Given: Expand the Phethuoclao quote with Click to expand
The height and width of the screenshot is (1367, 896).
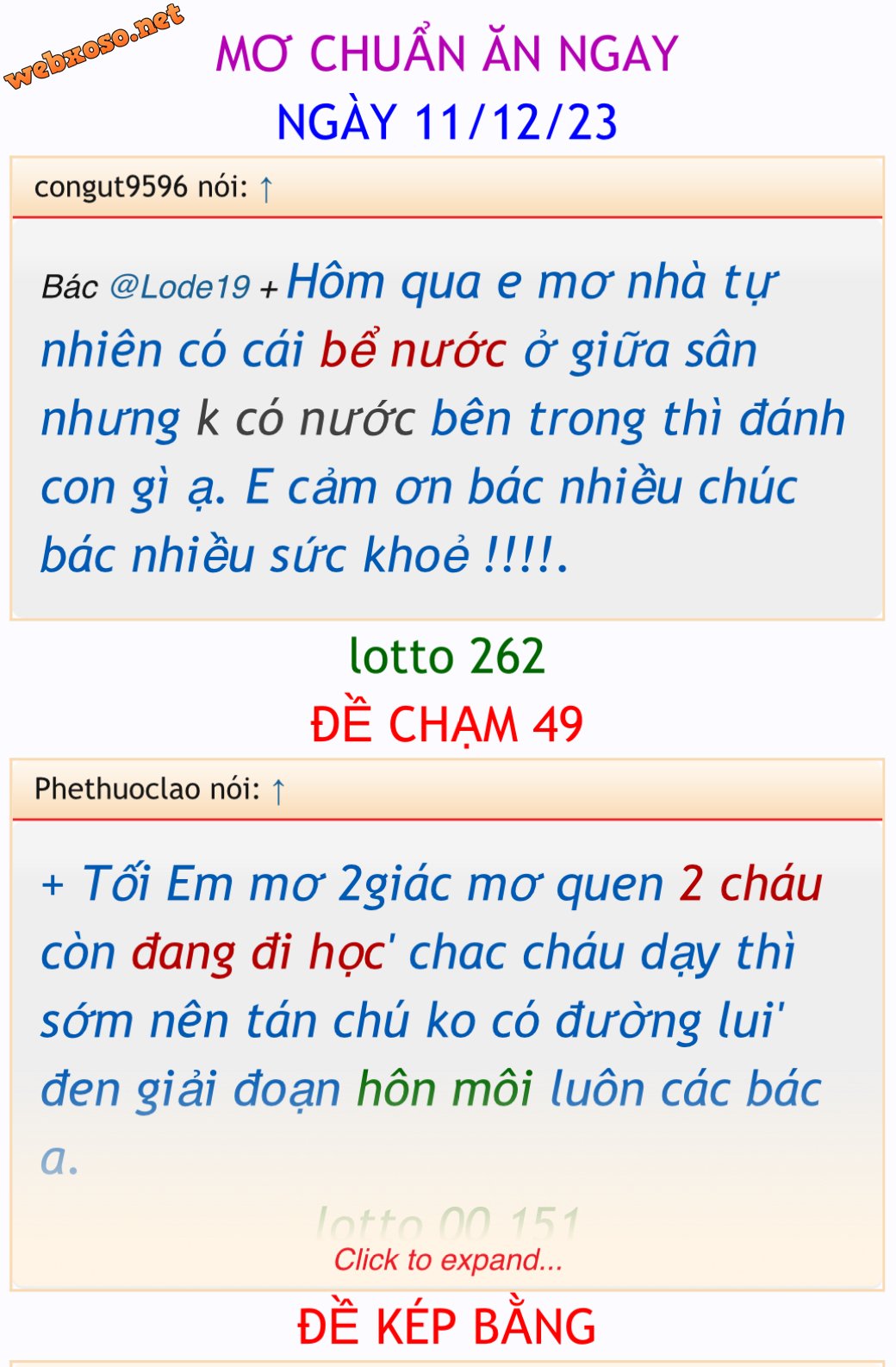Looking at the screenshot, I should 448,1260.
